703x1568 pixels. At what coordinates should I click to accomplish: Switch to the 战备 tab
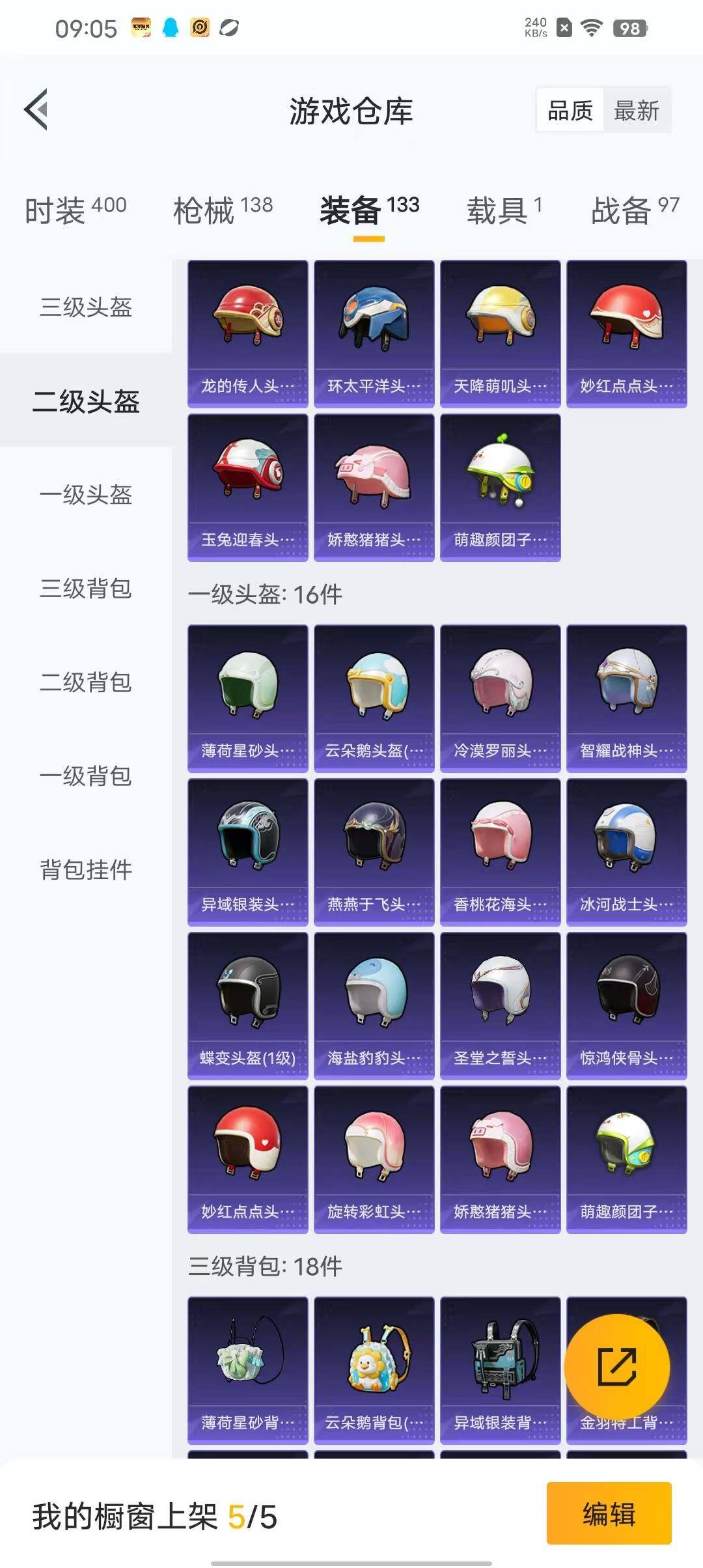click(635, 210)
